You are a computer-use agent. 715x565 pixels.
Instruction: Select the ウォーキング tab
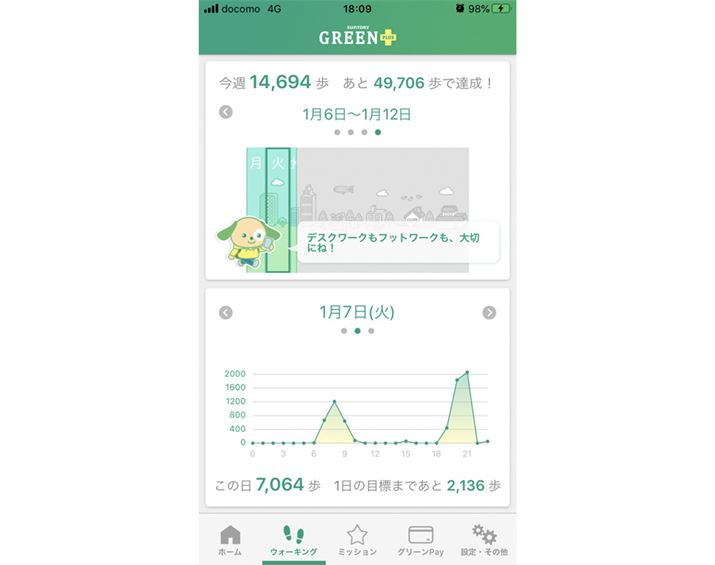point(294,540)
